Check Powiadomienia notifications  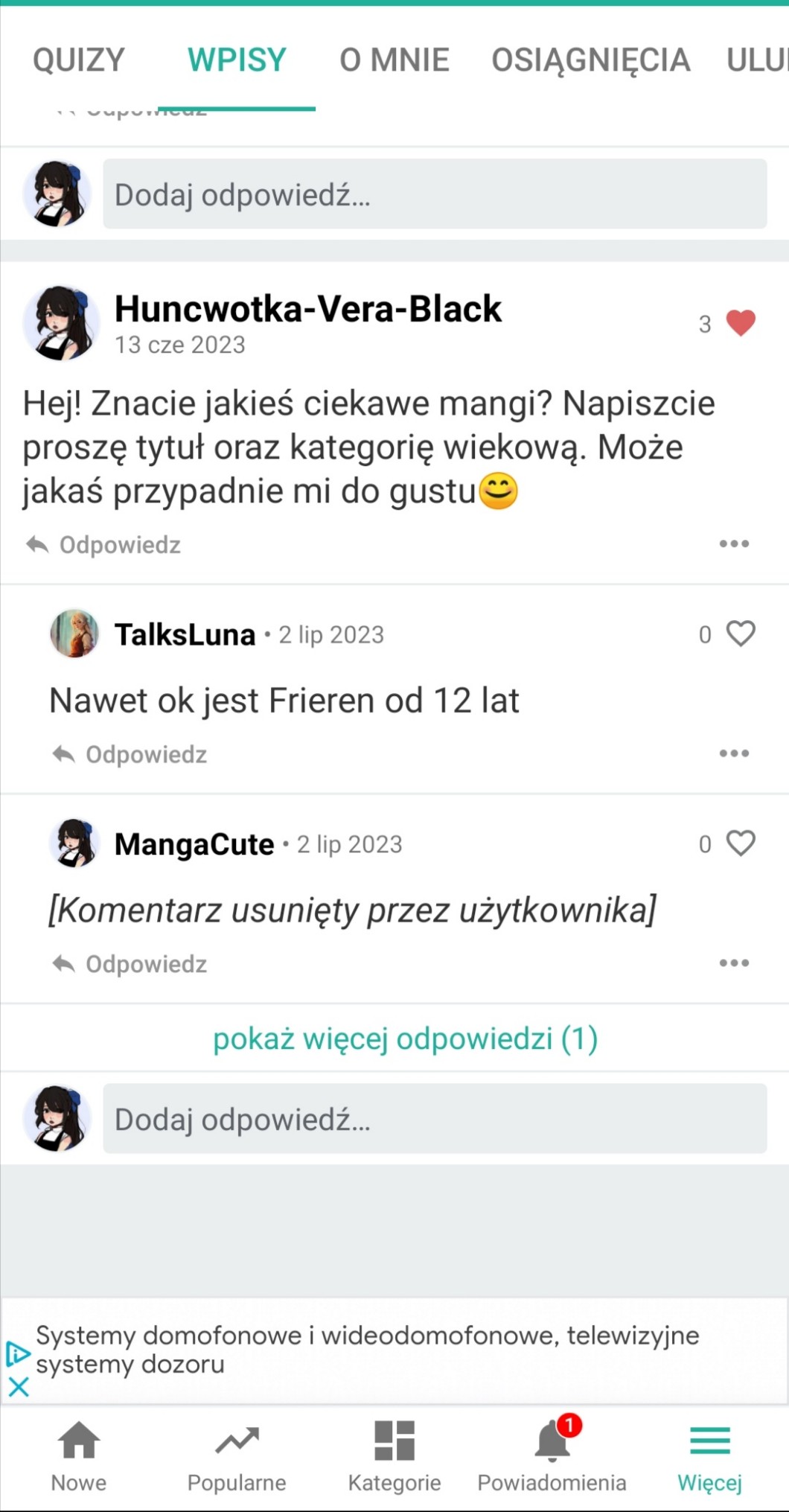point(552,1455)
